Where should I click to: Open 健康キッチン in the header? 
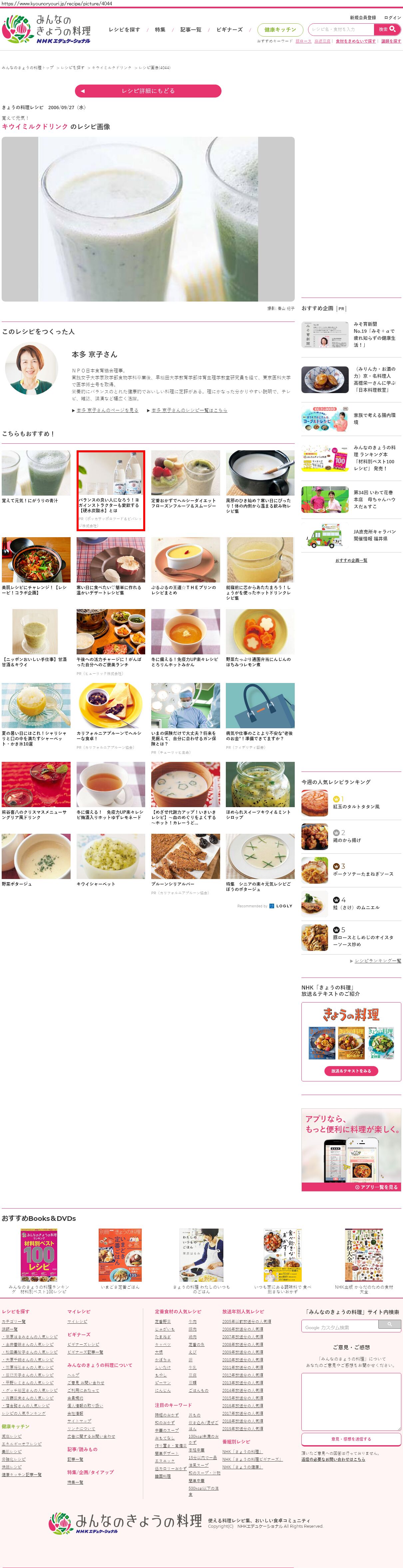click(x=280, y=29)
